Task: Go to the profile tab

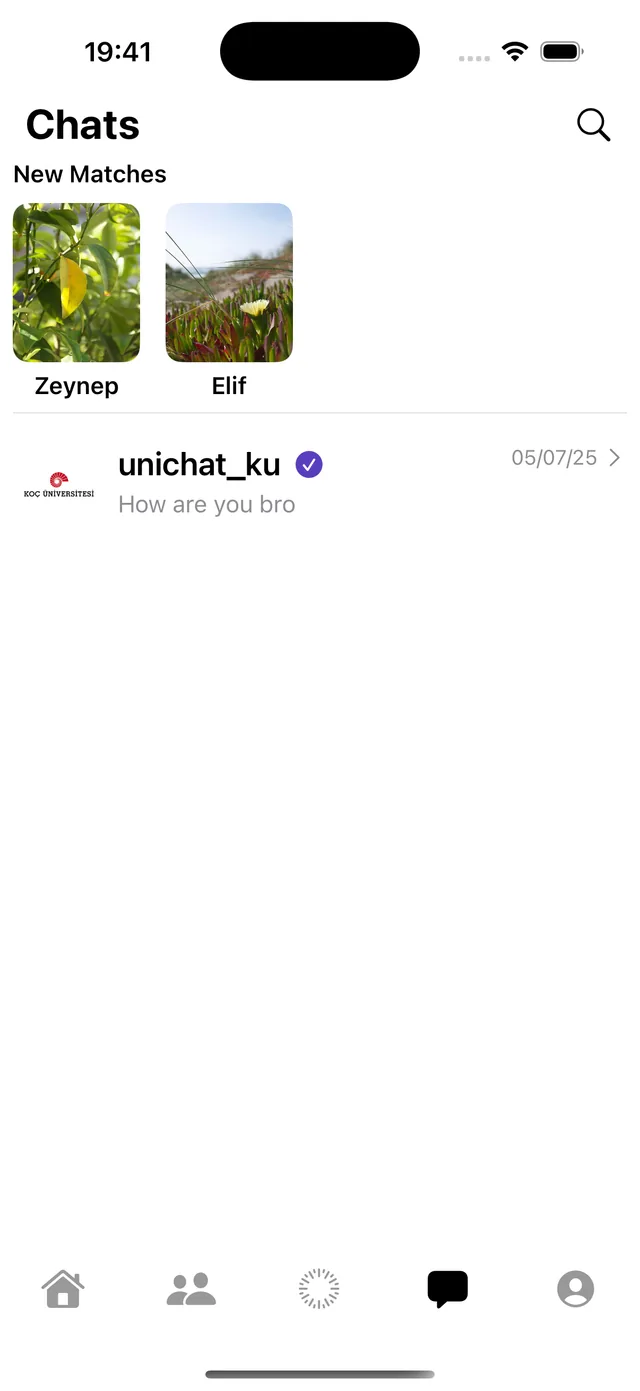Action: pos(575,1289)
